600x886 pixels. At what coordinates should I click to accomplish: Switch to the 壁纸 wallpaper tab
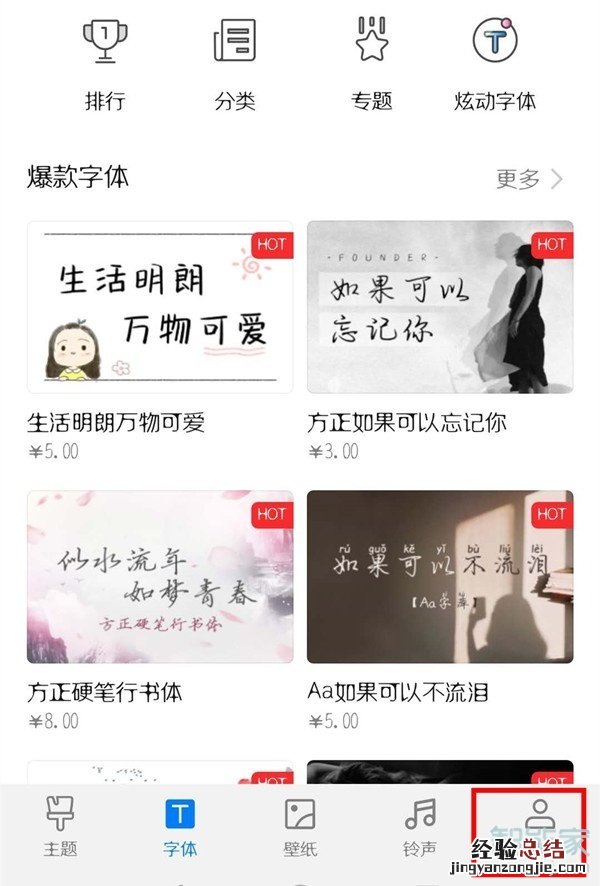click(x=300, y=827)
